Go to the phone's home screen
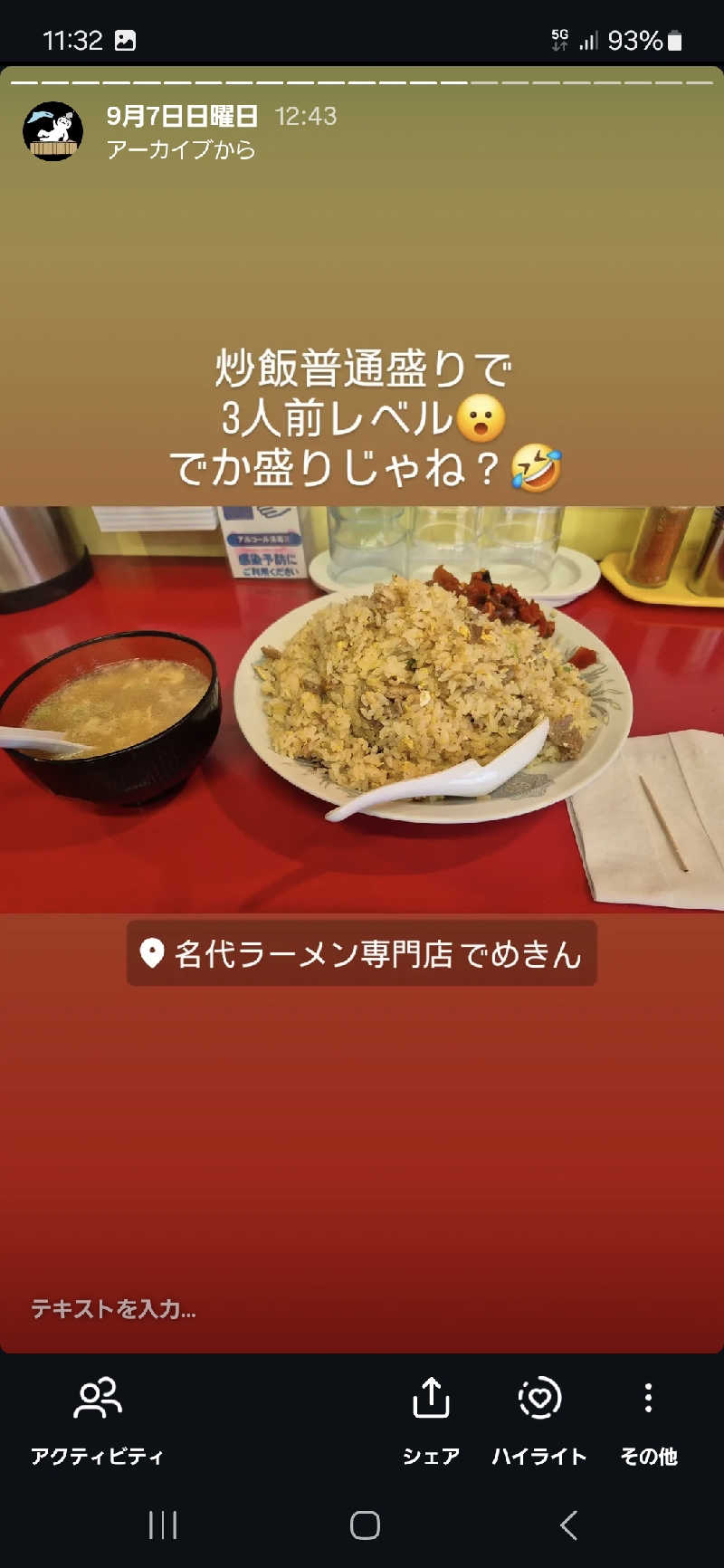 365,1525
